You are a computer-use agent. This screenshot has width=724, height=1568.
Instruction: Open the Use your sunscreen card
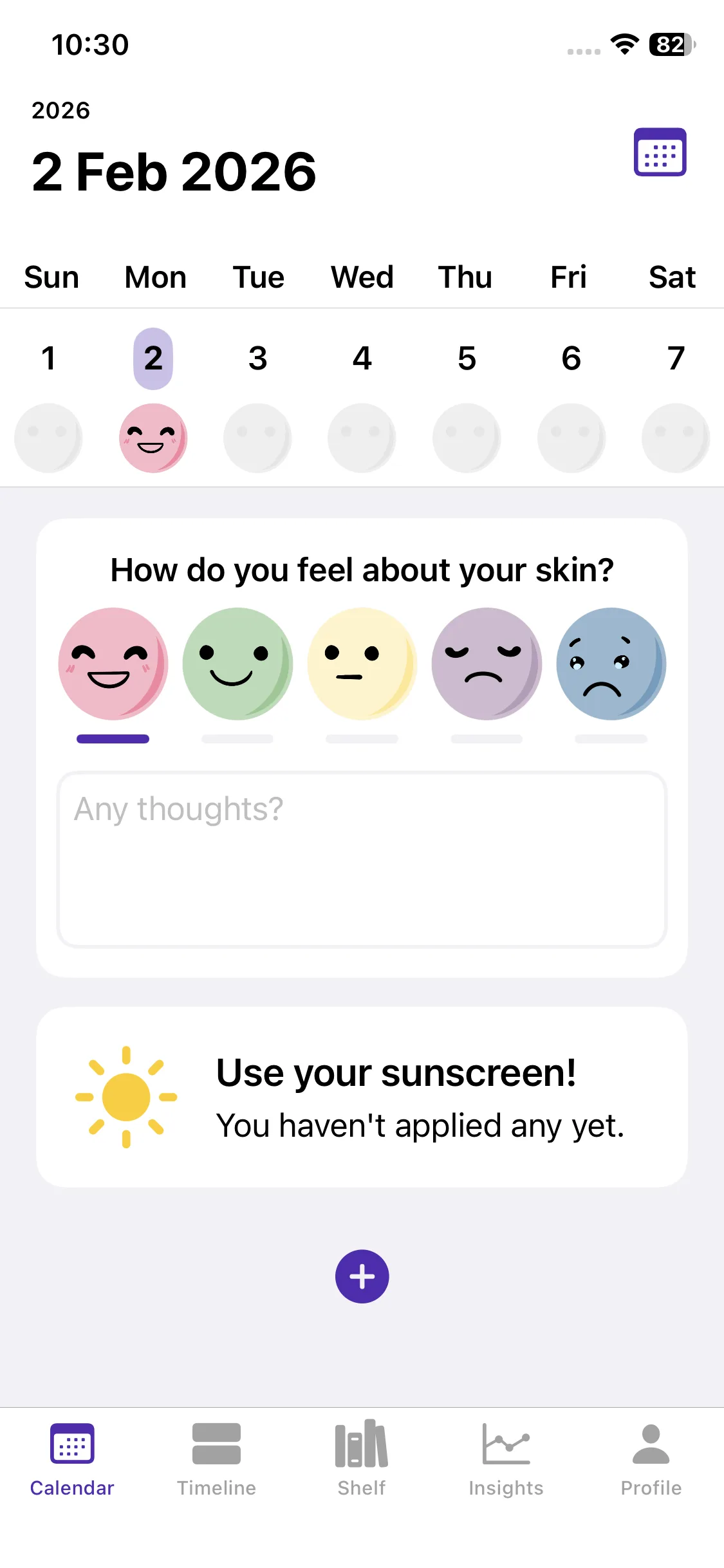pyautogui.click(x=362, y=1097)
